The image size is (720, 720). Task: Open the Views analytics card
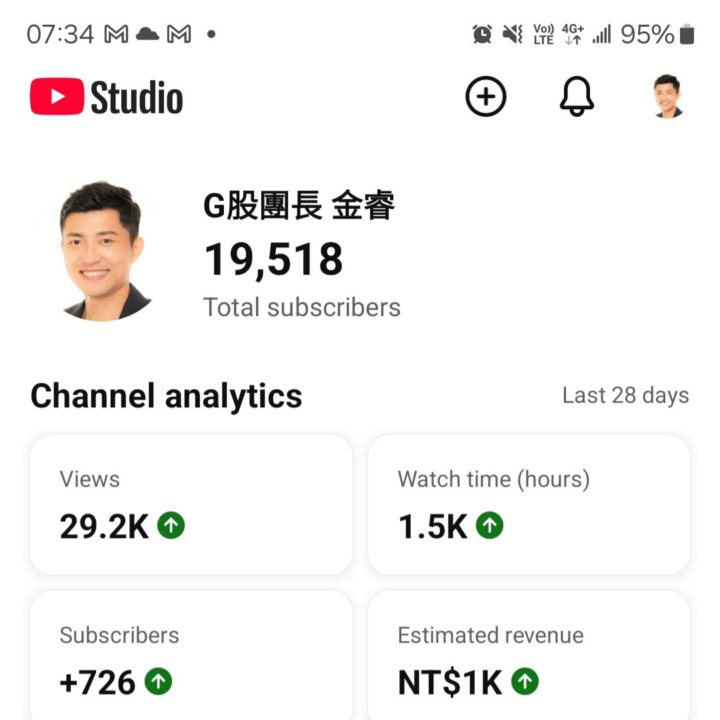(x=191, y=504)
